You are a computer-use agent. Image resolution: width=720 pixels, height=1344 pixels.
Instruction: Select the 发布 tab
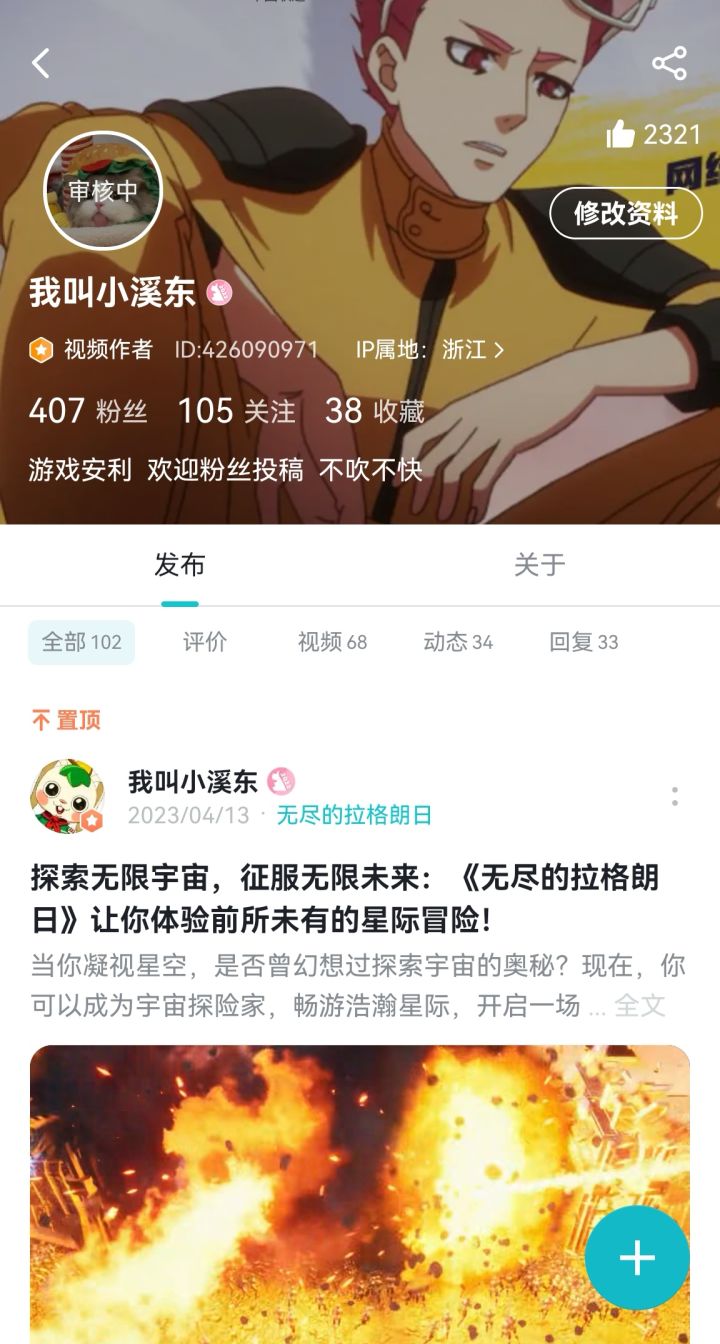coord(180,565)
